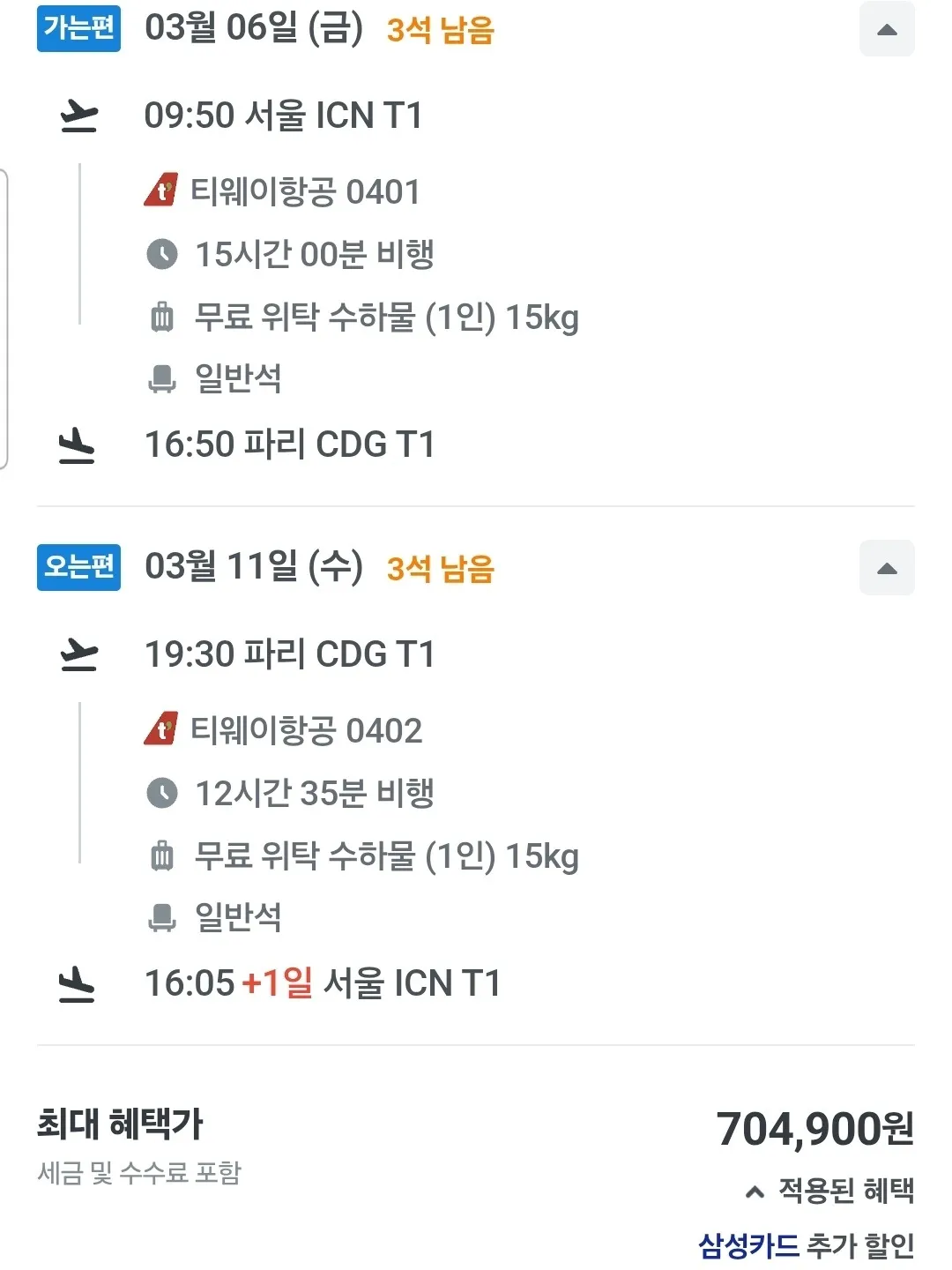Select the 오는편 tab badge
This screenshot has height=1270, width=952.
click(78, 568)
